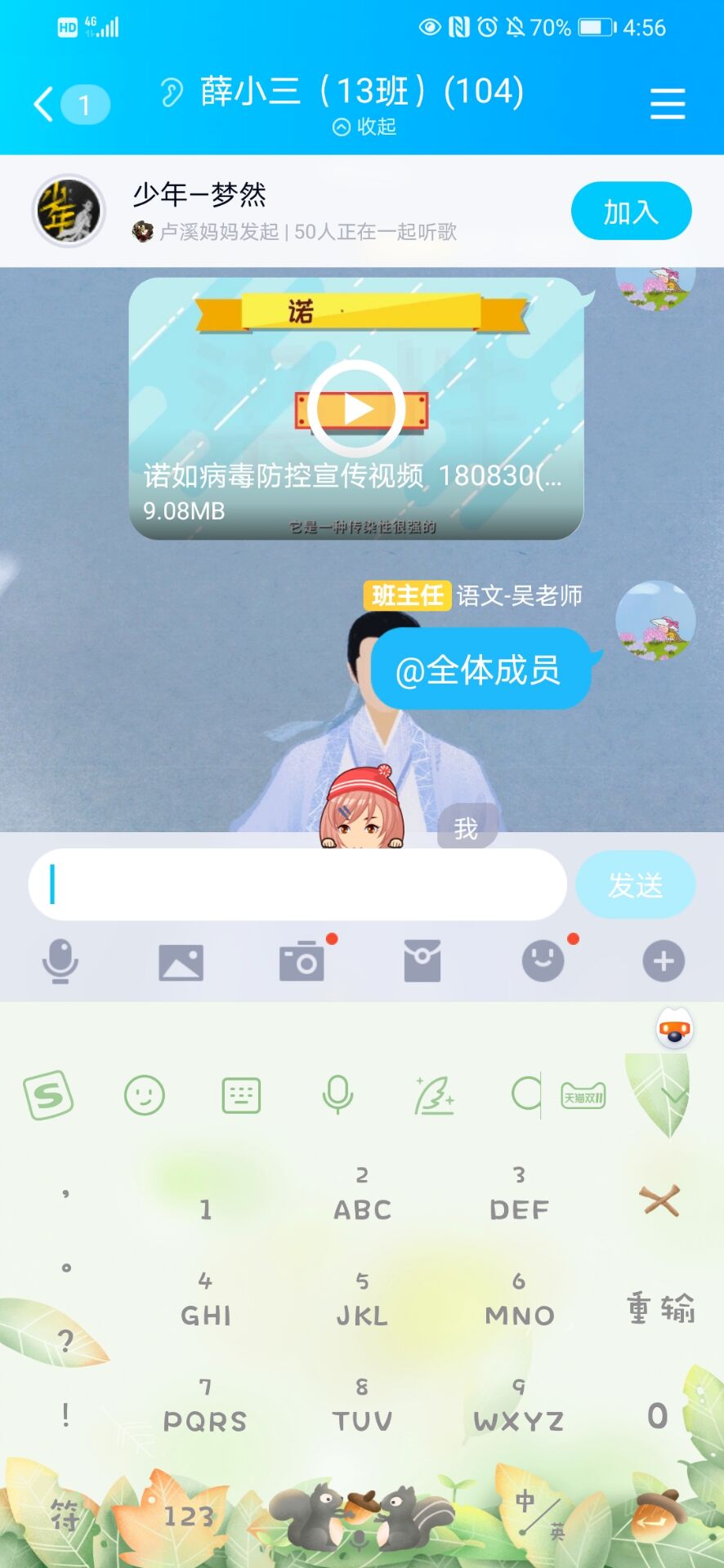Viewport: 724px width, 1568px height.
Task: Open the Sogou keyboard settings logo
Action: pos(49,1094)
